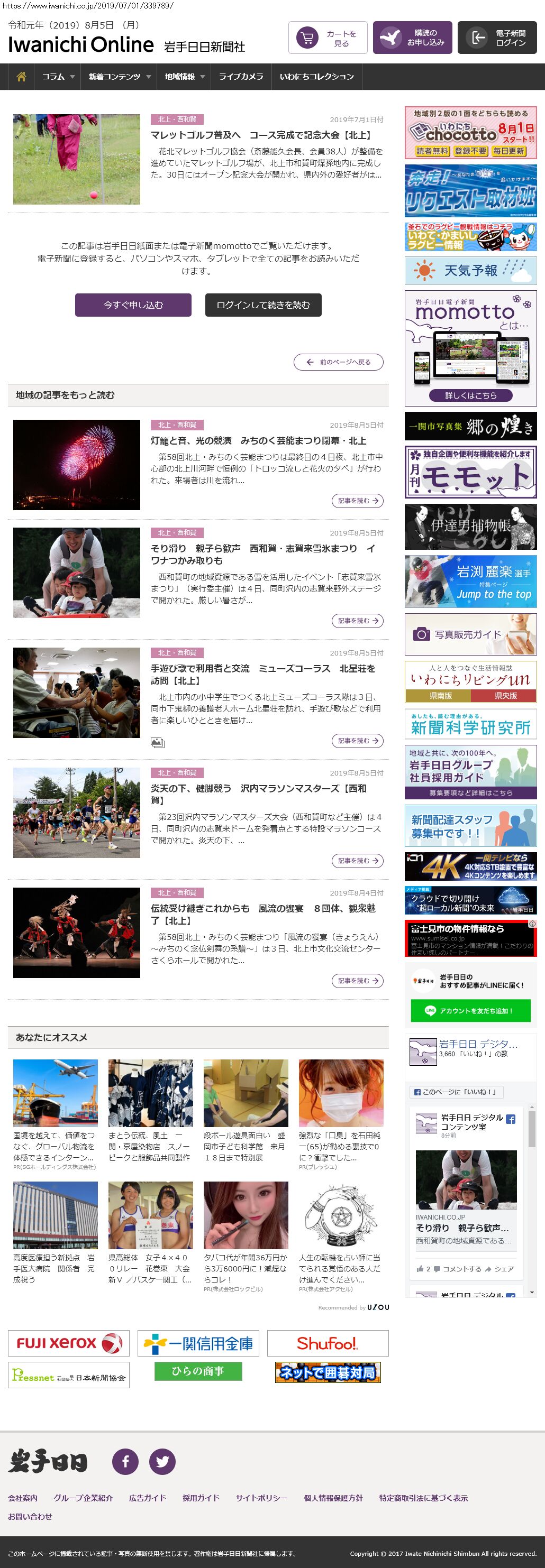Expand the 地域情報 menu
The image size is (545, 1568).
tap(184, 77)
